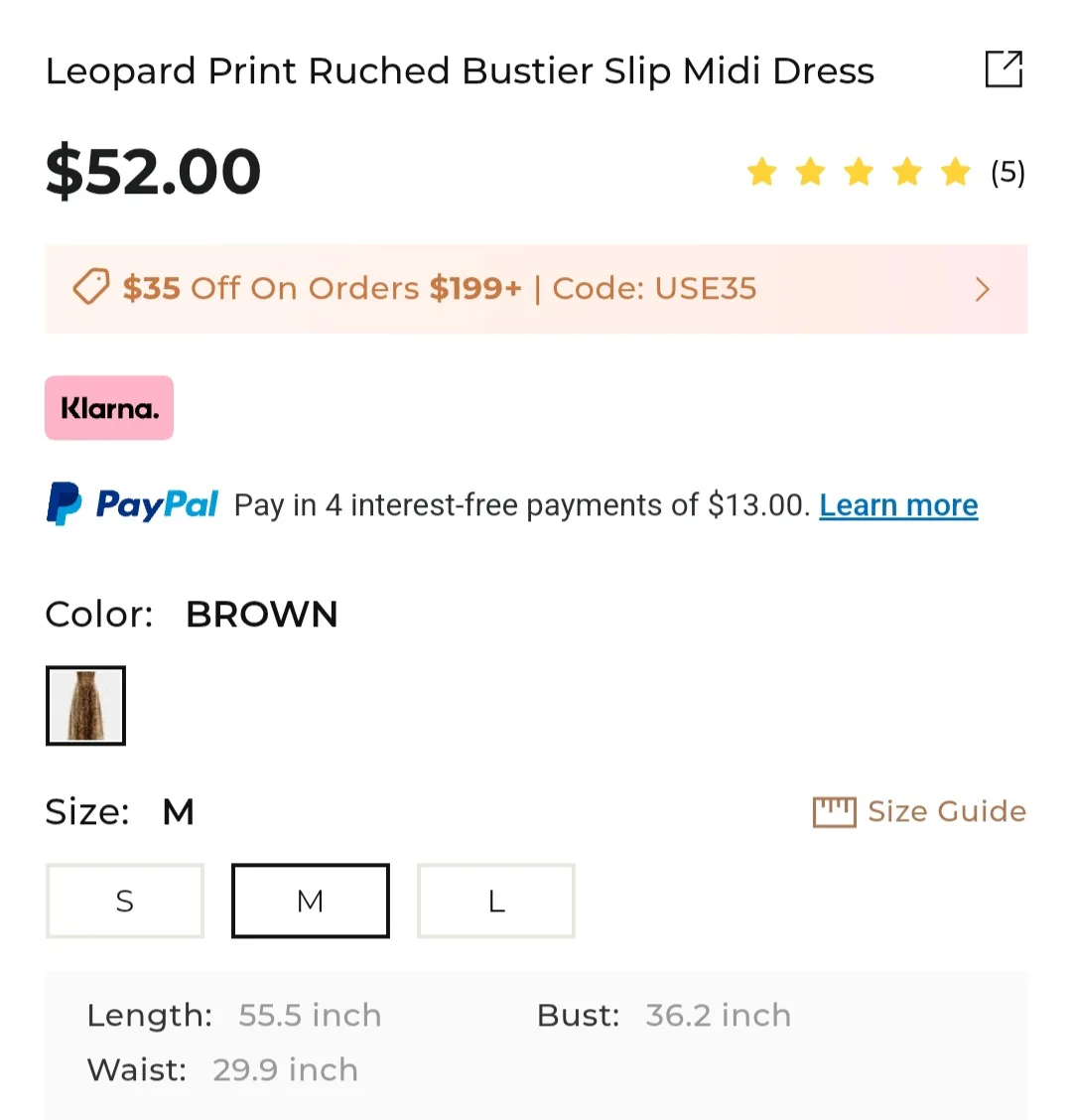Expand product details via title row
Image resolution: width=1072 pixels, height=1120 pixels.
tap(460, 70)
